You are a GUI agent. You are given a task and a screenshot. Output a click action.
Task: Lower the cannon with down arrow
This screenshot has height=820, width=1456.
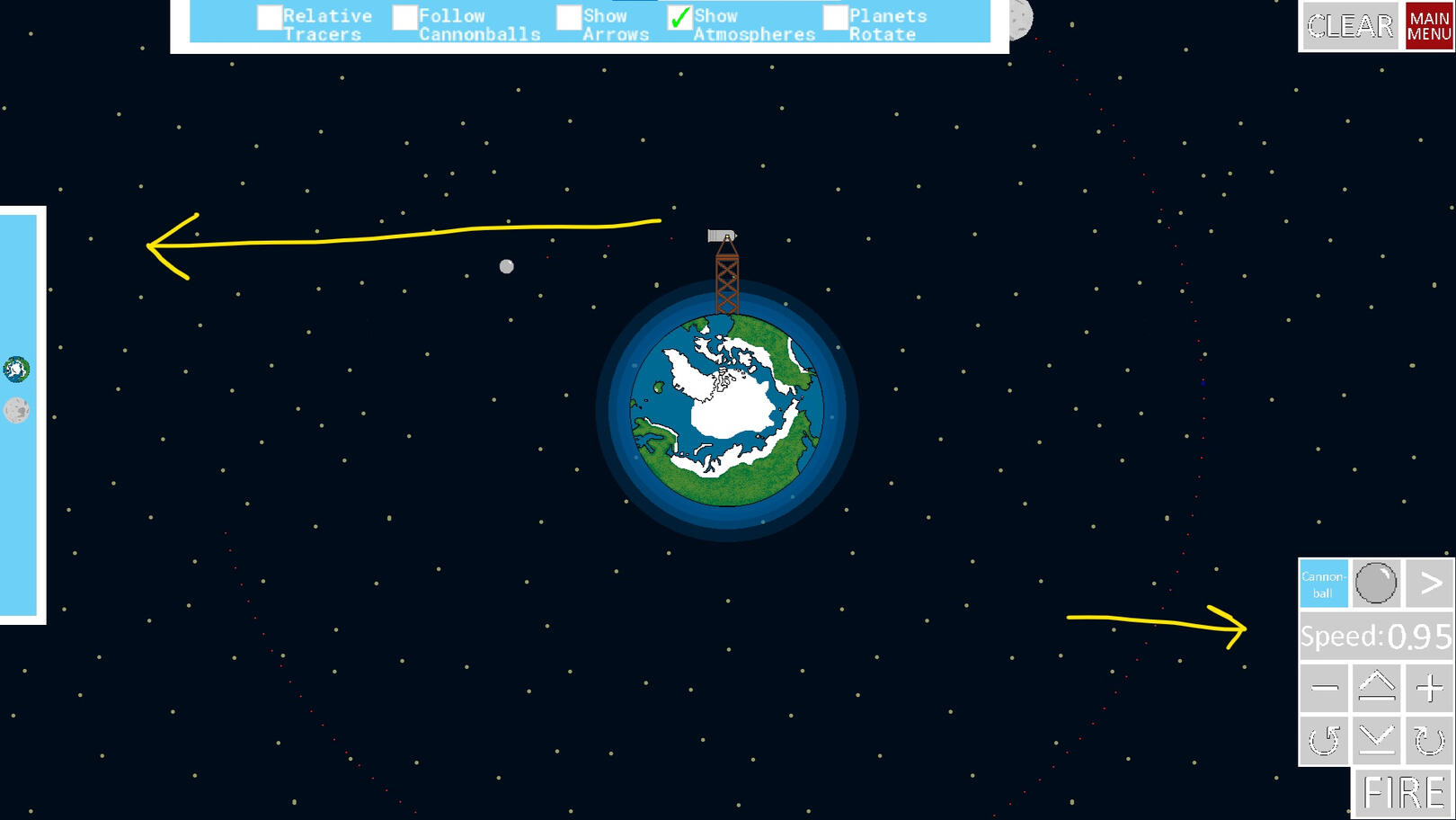pyautogui.click(x=1376, y=740)
